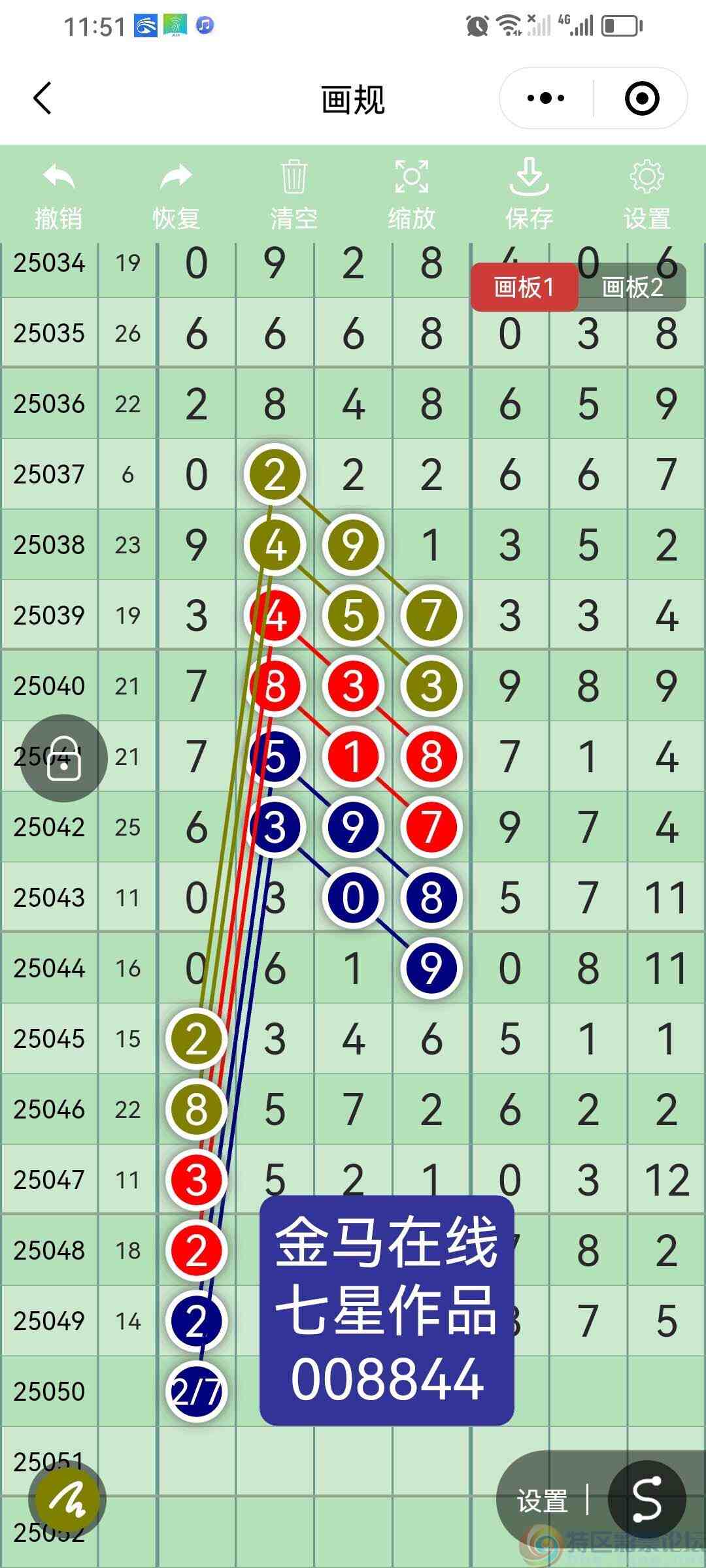This screenshot has width=706, height=1568.
Task: Switch to 画板2
Action: tap(632, 287)
